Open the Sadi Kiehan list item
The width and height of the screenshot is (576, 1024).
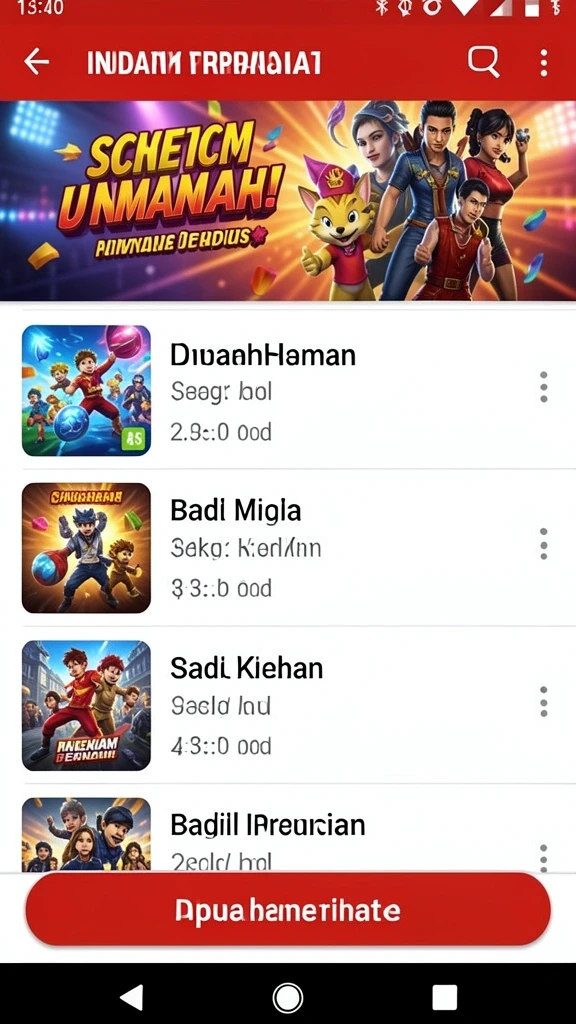[288, 705]
